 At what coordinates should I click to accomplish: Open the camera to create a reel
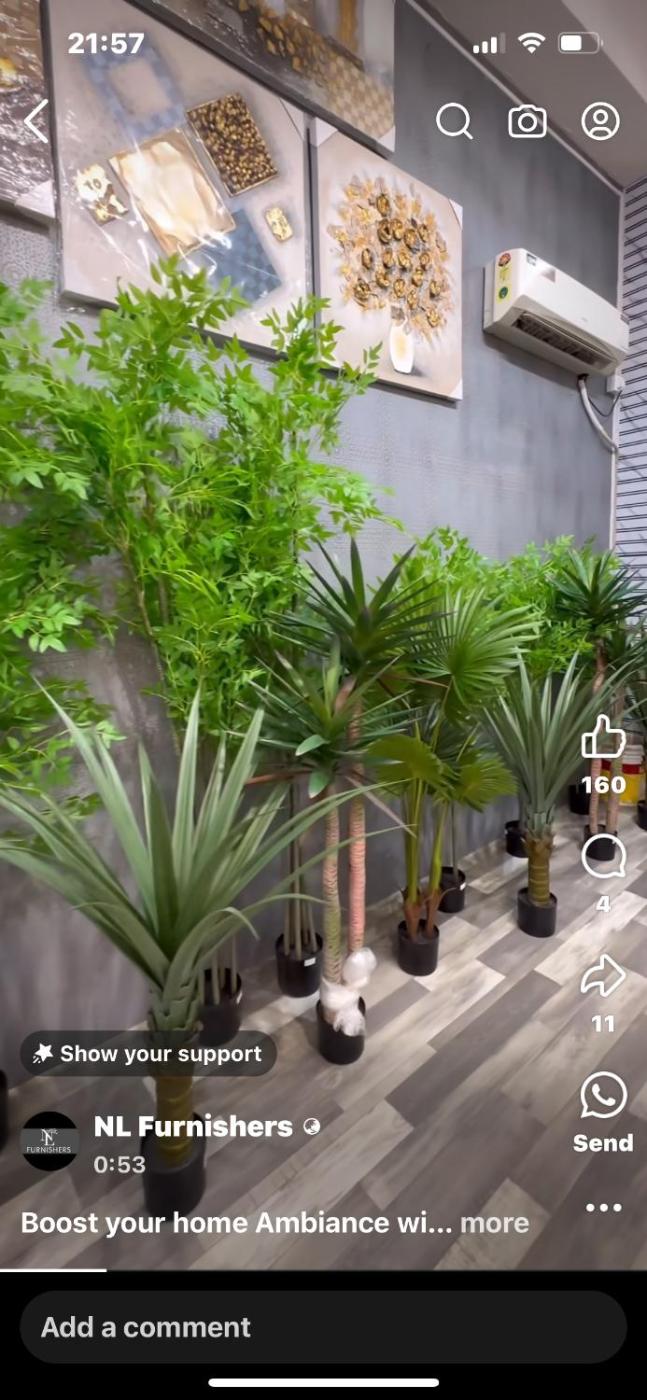[x=527, y=121]
